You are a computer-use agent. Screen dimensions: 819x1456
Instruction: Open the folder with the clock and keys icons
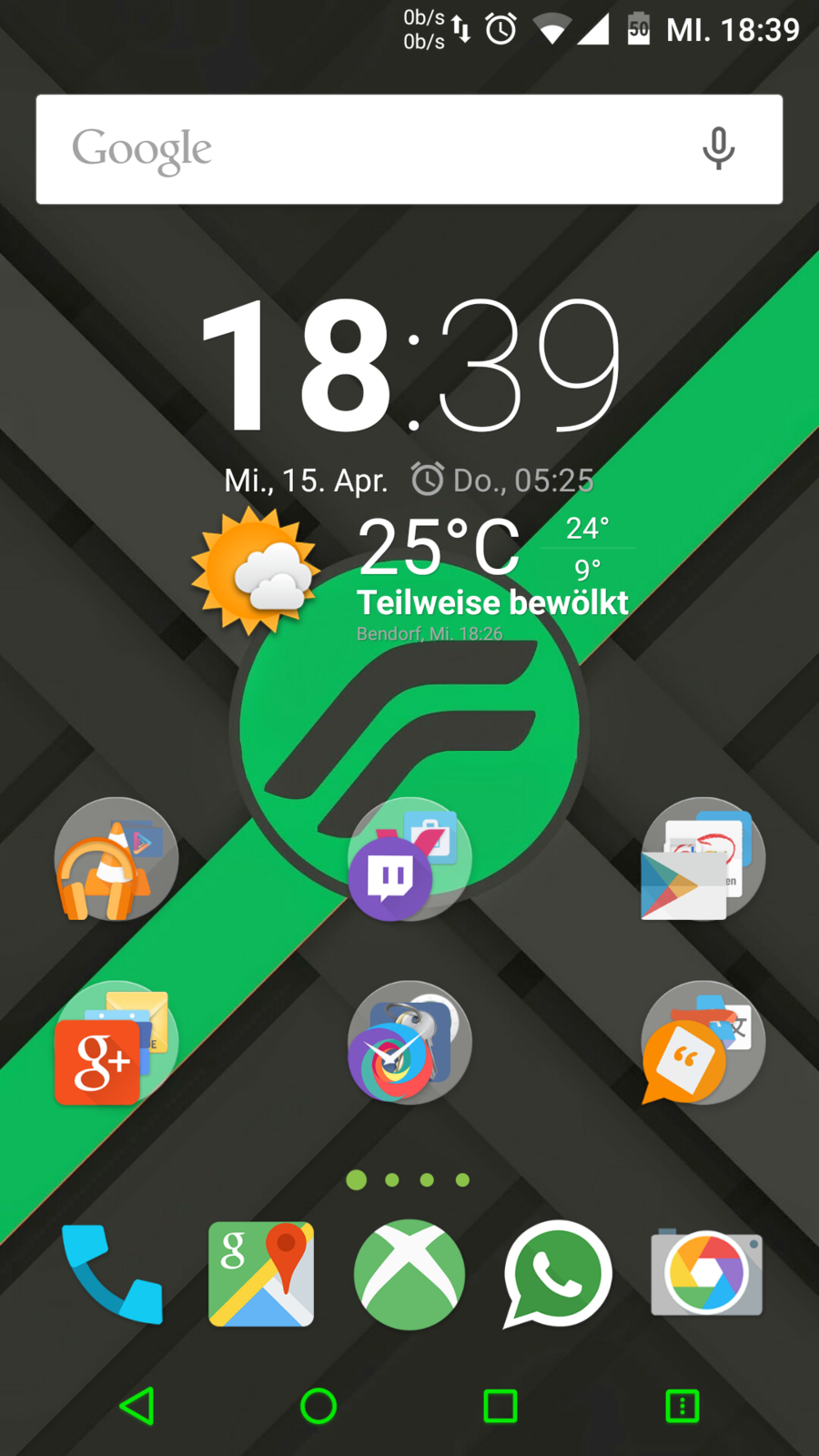pyautogui.click(x=409, y=1043)
